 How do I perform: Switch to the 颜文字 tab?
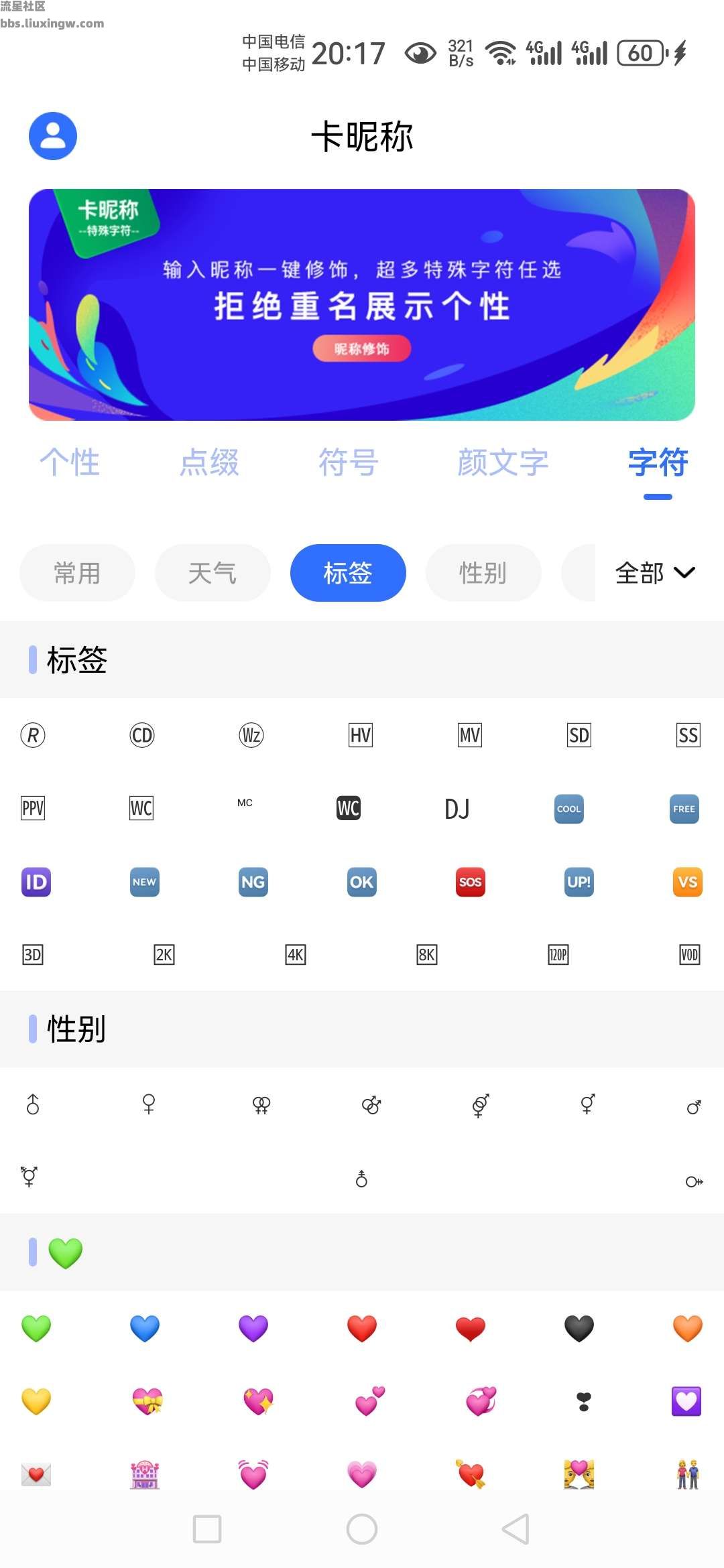coord(503,462)
